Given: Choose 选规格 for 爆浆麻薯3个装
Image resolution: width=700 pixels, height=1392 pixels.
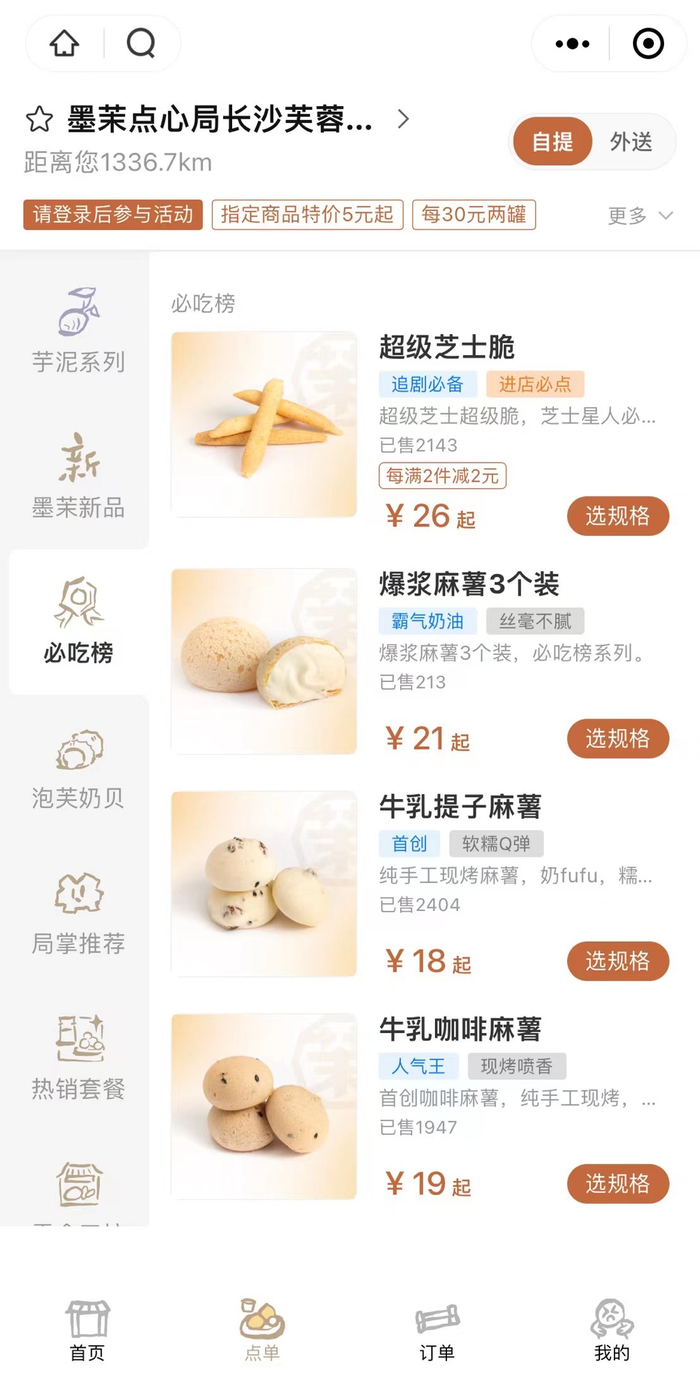Looking at the screenshot, I should click(x=617, y=739).
